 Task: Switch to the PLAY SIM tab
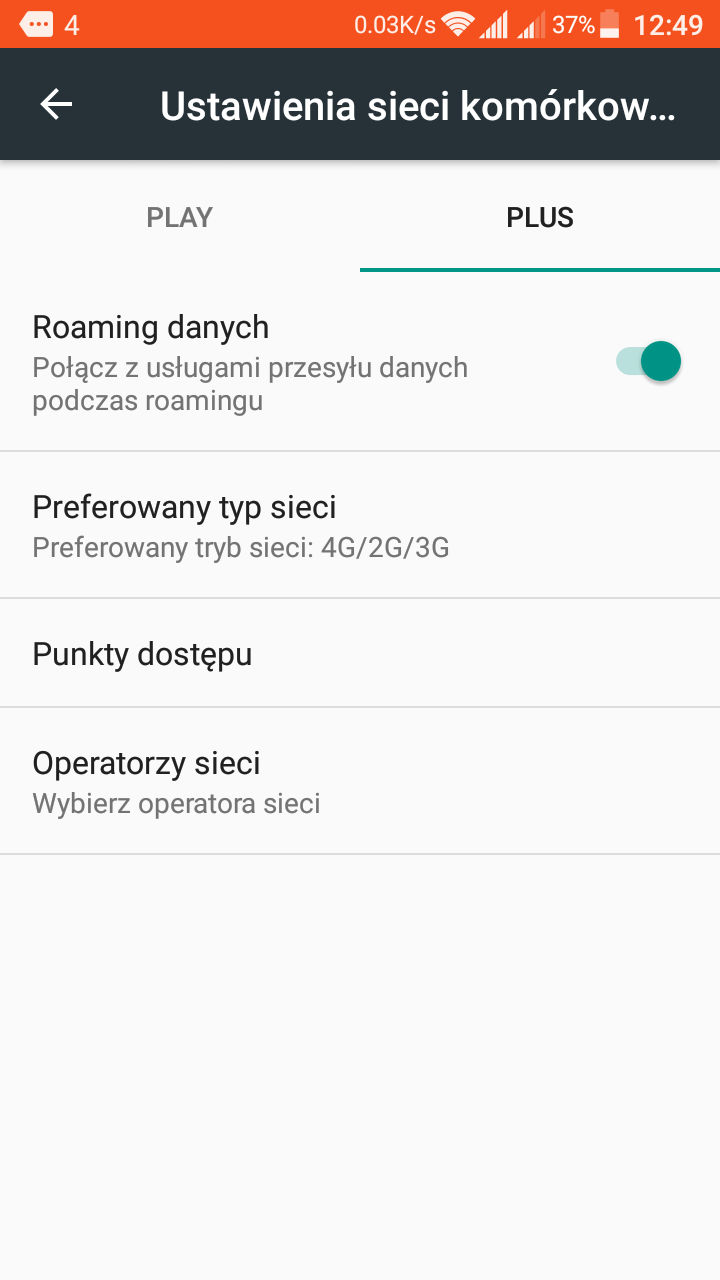180,218
